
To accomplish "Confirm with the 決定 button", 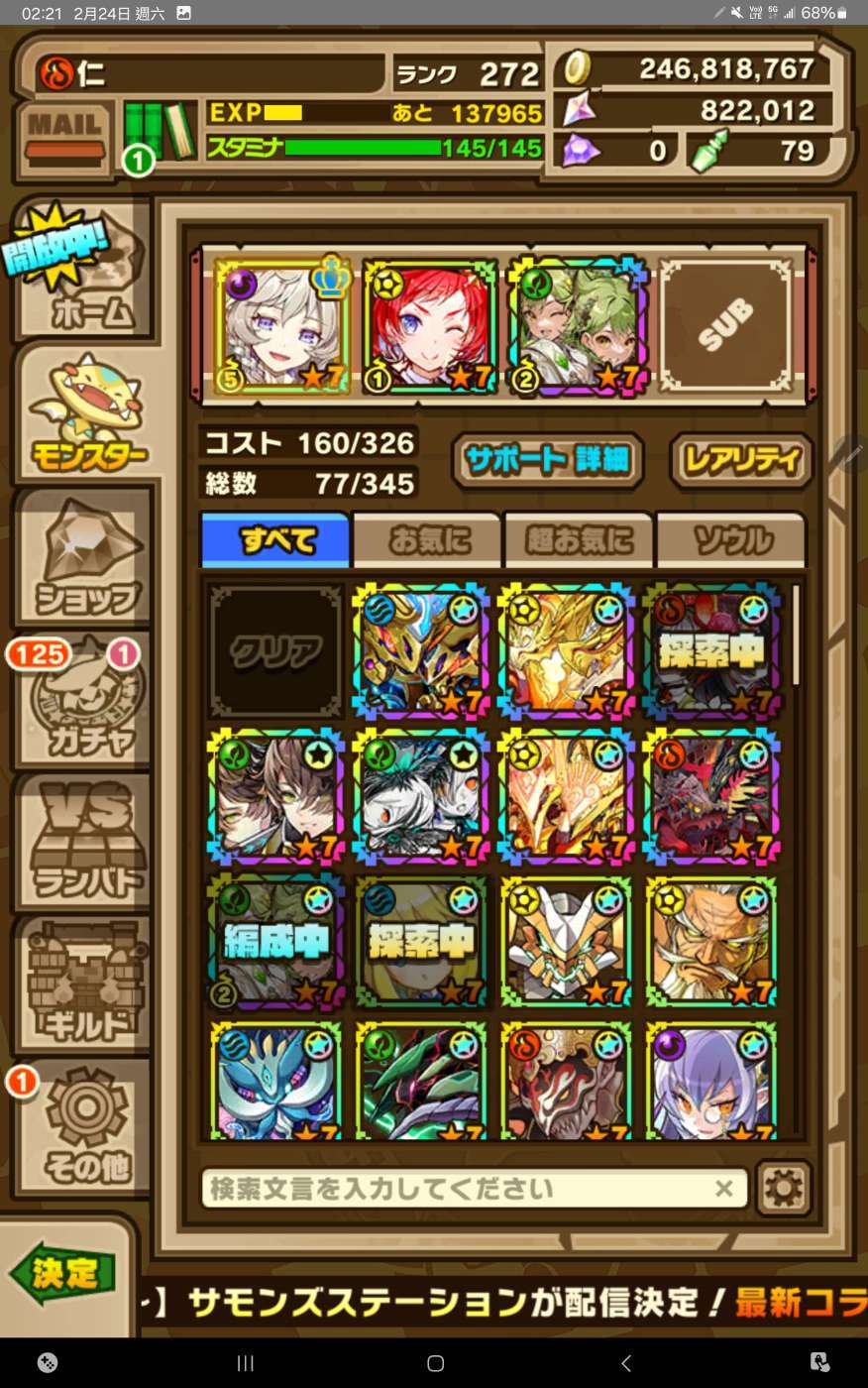I will [x=63, y=1273].
